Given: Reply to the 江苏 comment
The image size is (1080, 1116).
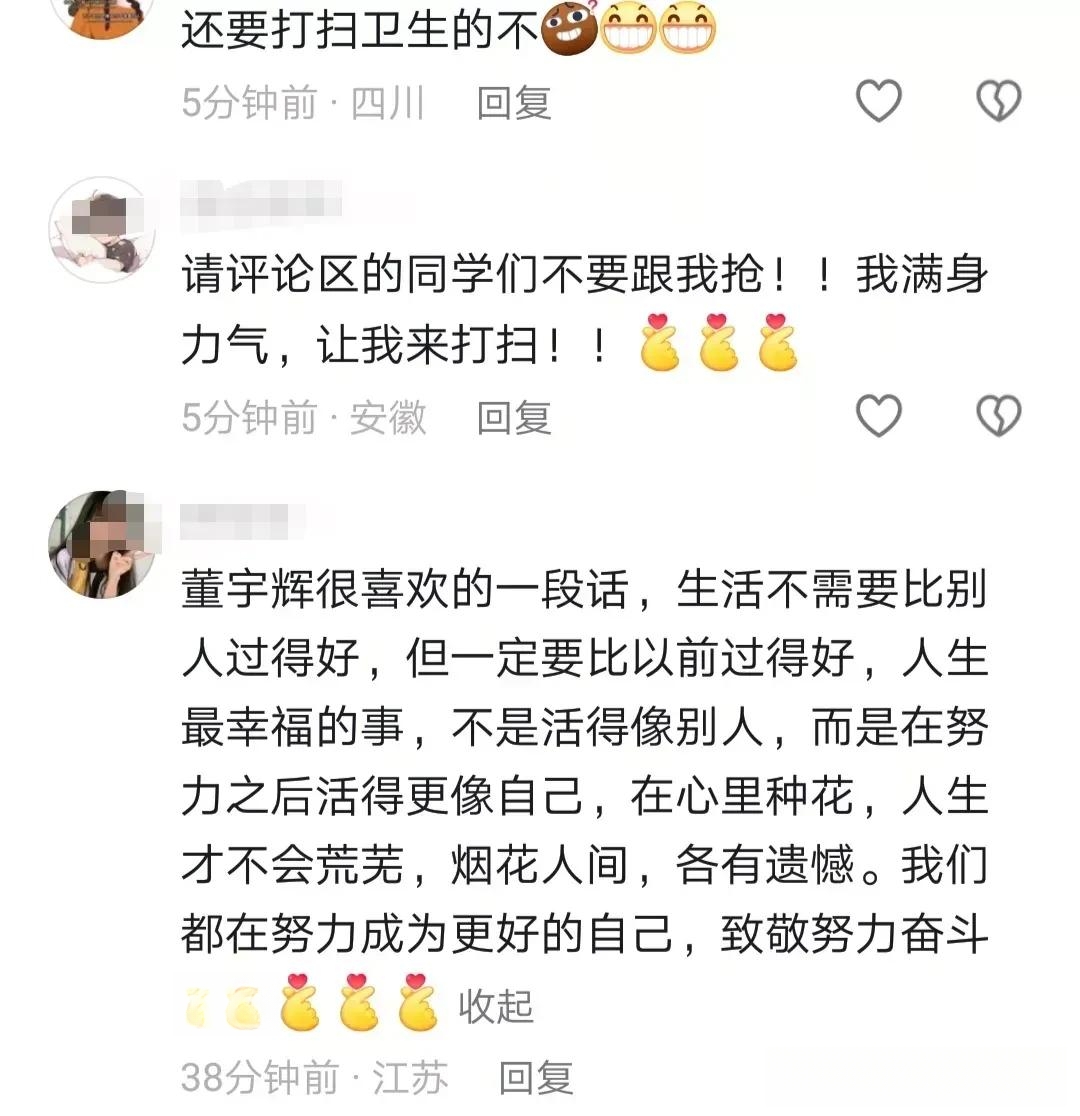Looking at the screenshot, I should 536,1078.
